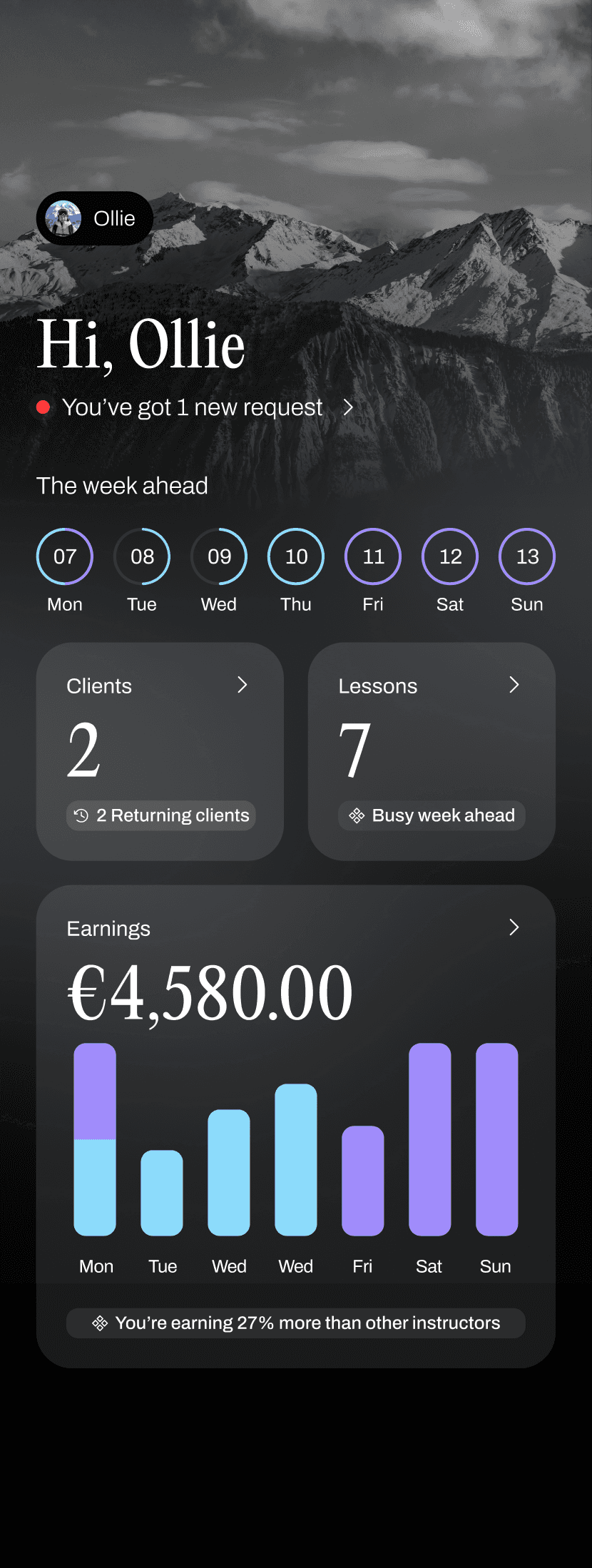This screenshot has height=1568, width=592.
Task: Open the Lessons card
Action: point(432,750)
